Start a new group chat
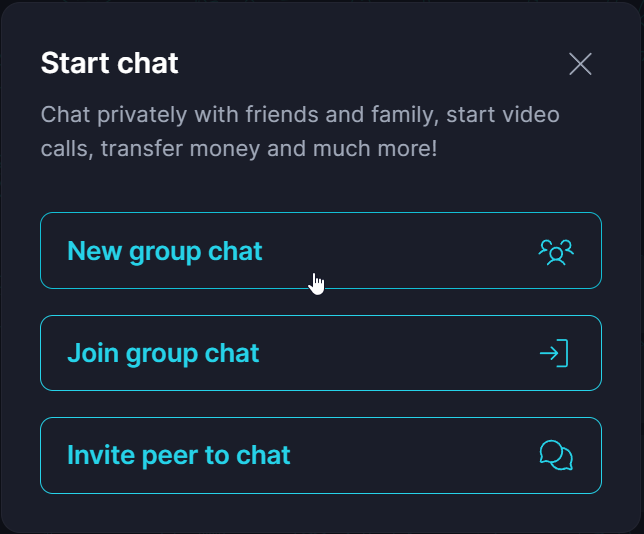Screen dimensions: 644x534 point(320,250)
